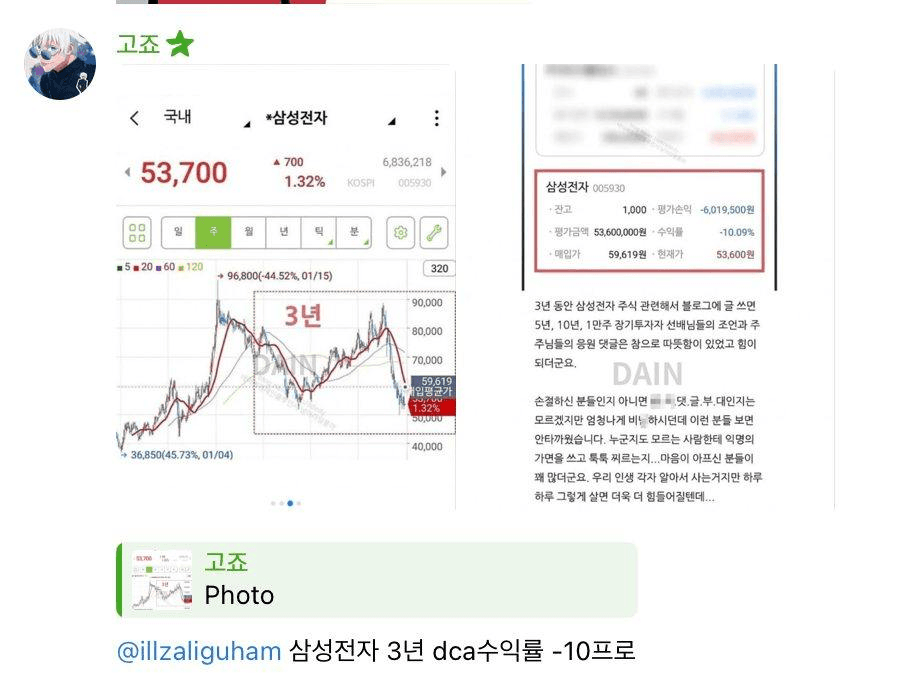This screenshot has width=902, height=700.
Task: Tap the sender name 고죠
Action: [x=139, y=44]
